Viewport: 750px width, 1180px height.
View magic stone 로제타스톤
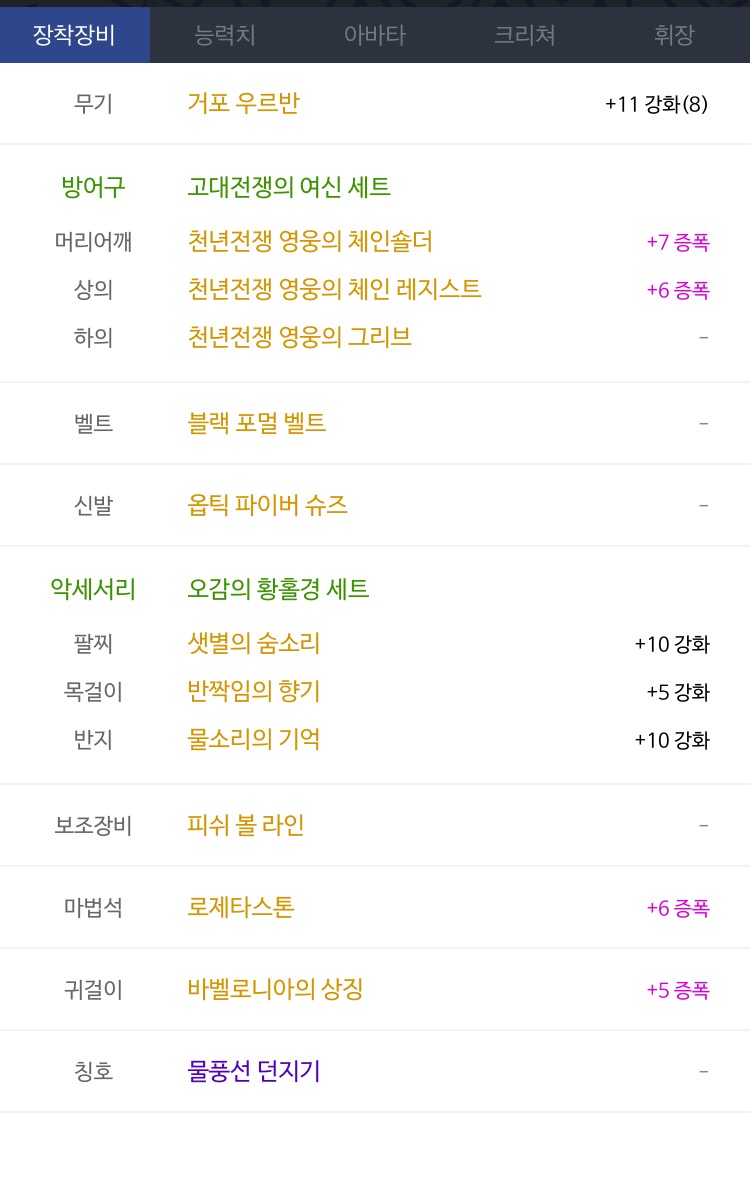point(241,907)
